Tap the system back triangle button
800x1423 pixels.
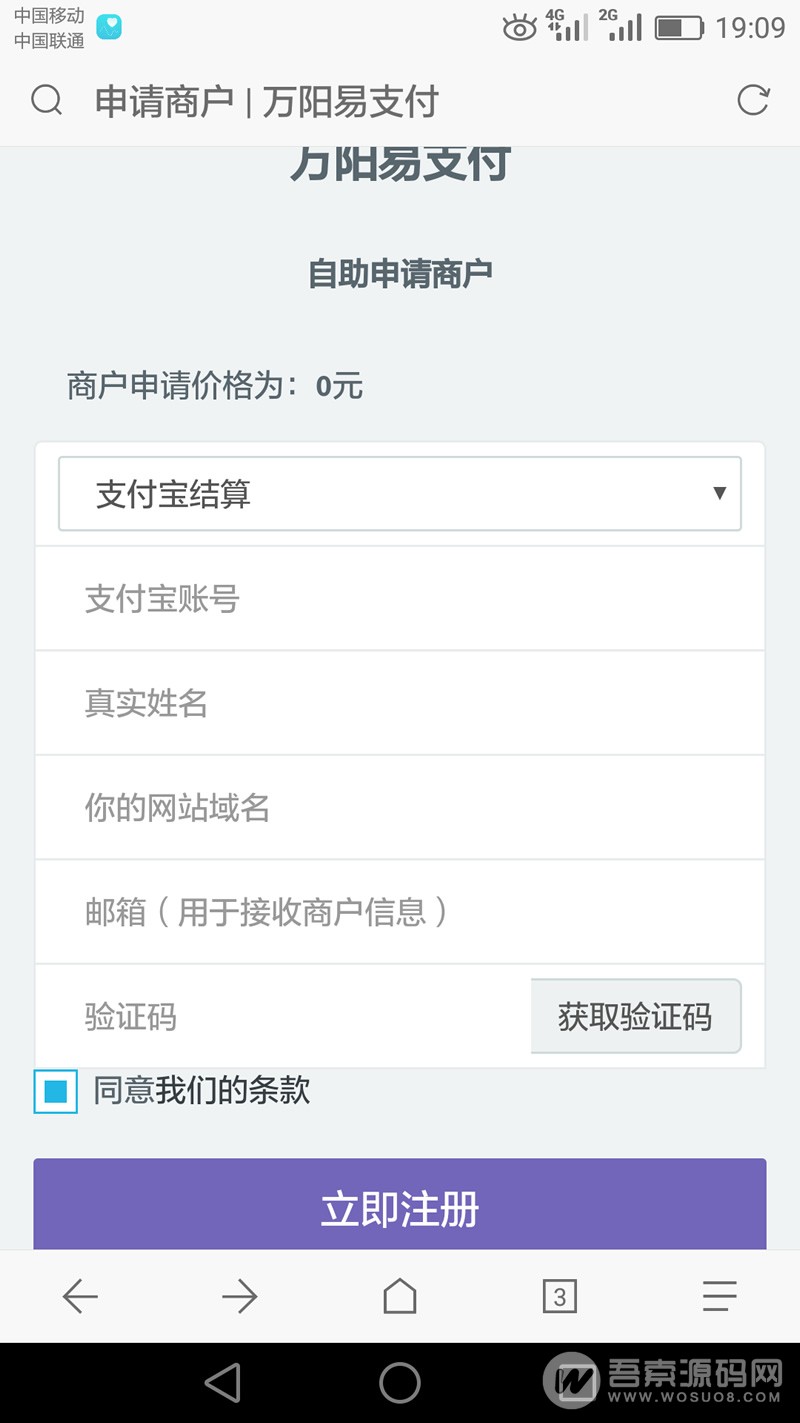[x=223, y=1383]
